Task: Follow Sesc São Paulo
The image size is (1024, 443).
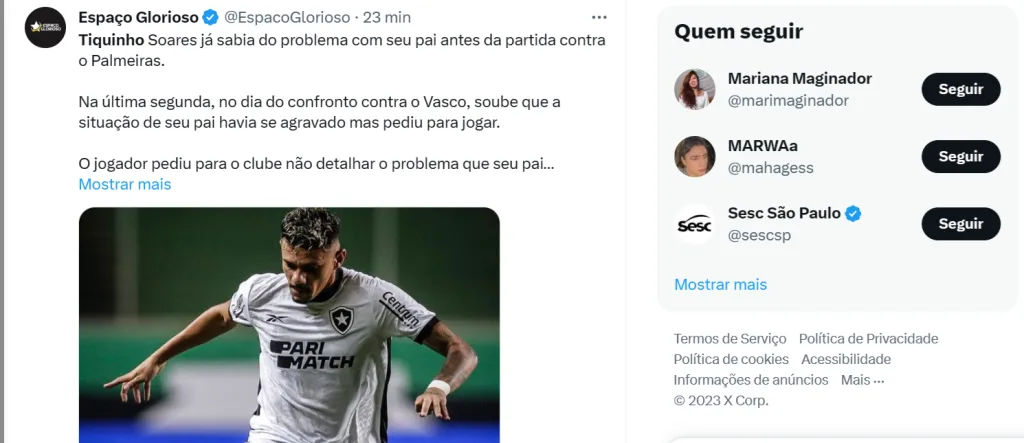Action: 960,224
